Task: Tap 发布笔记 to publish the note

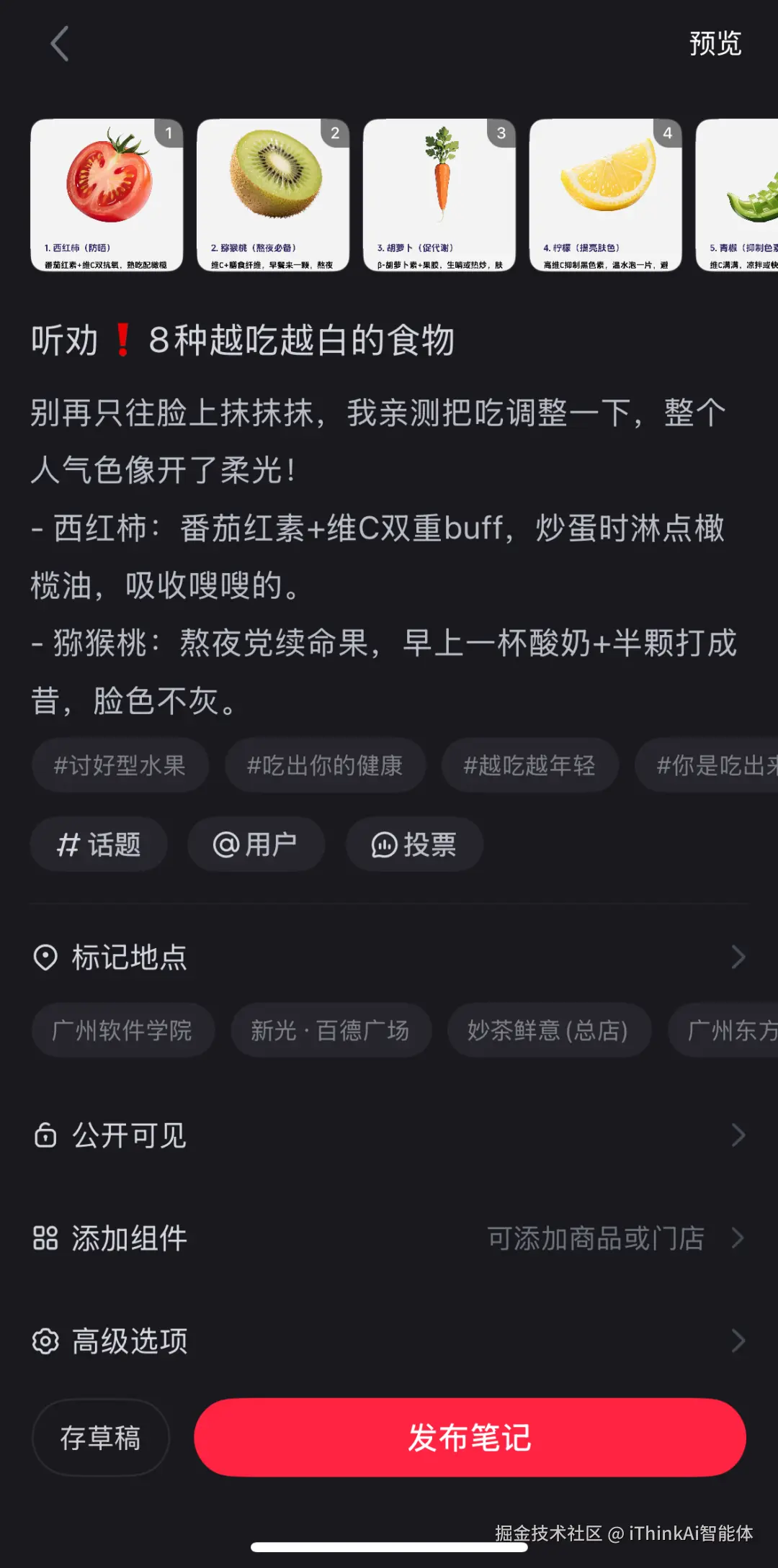Action: 468,1437
